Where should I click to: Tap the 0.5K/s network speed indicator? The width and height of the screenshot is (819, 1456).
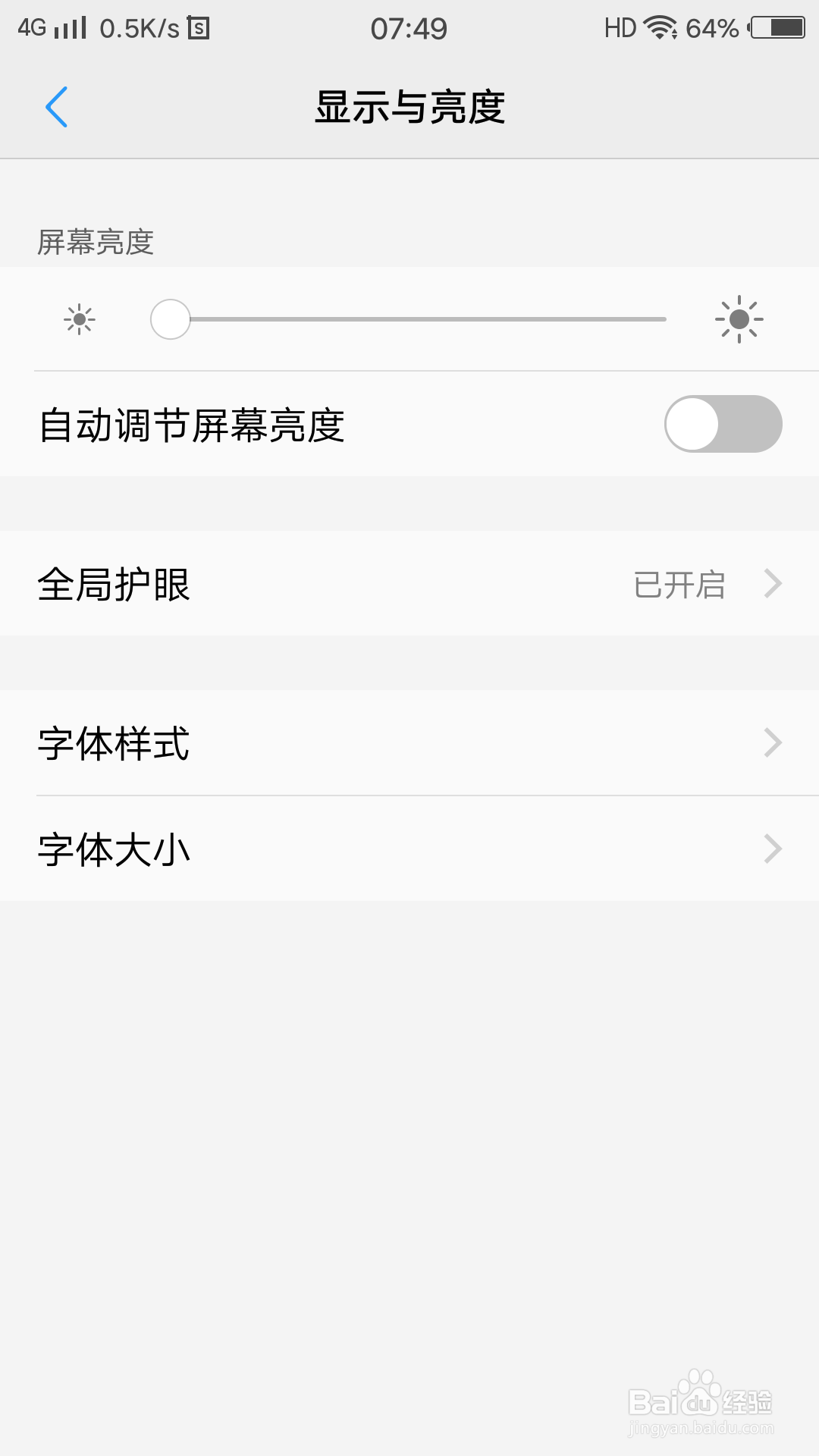click(140, 27)
